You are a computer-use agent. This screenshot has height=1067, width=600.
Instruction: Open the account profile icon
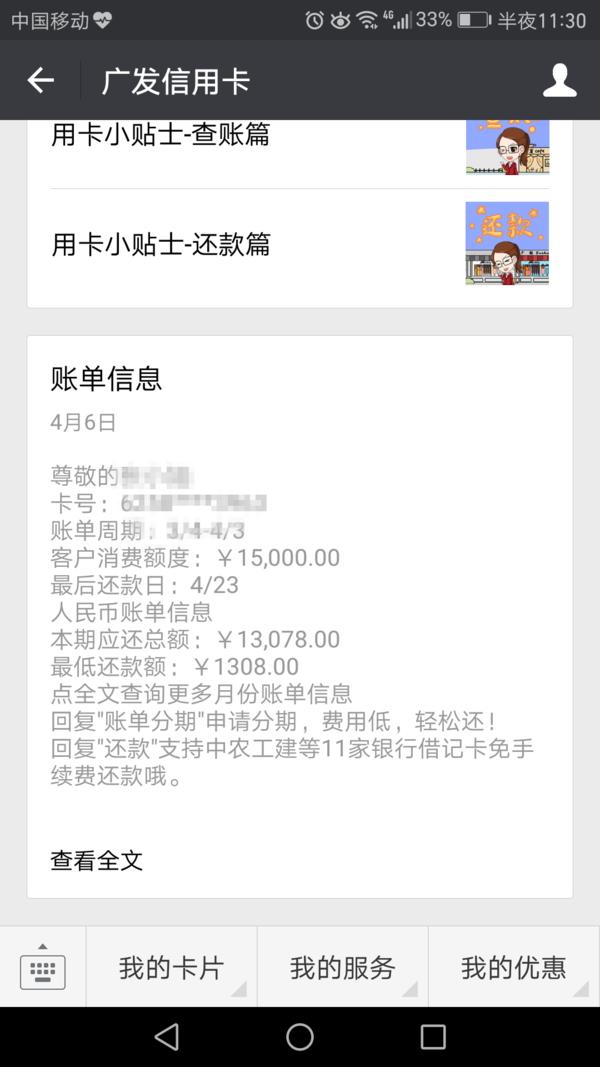(x=559, y=80)
